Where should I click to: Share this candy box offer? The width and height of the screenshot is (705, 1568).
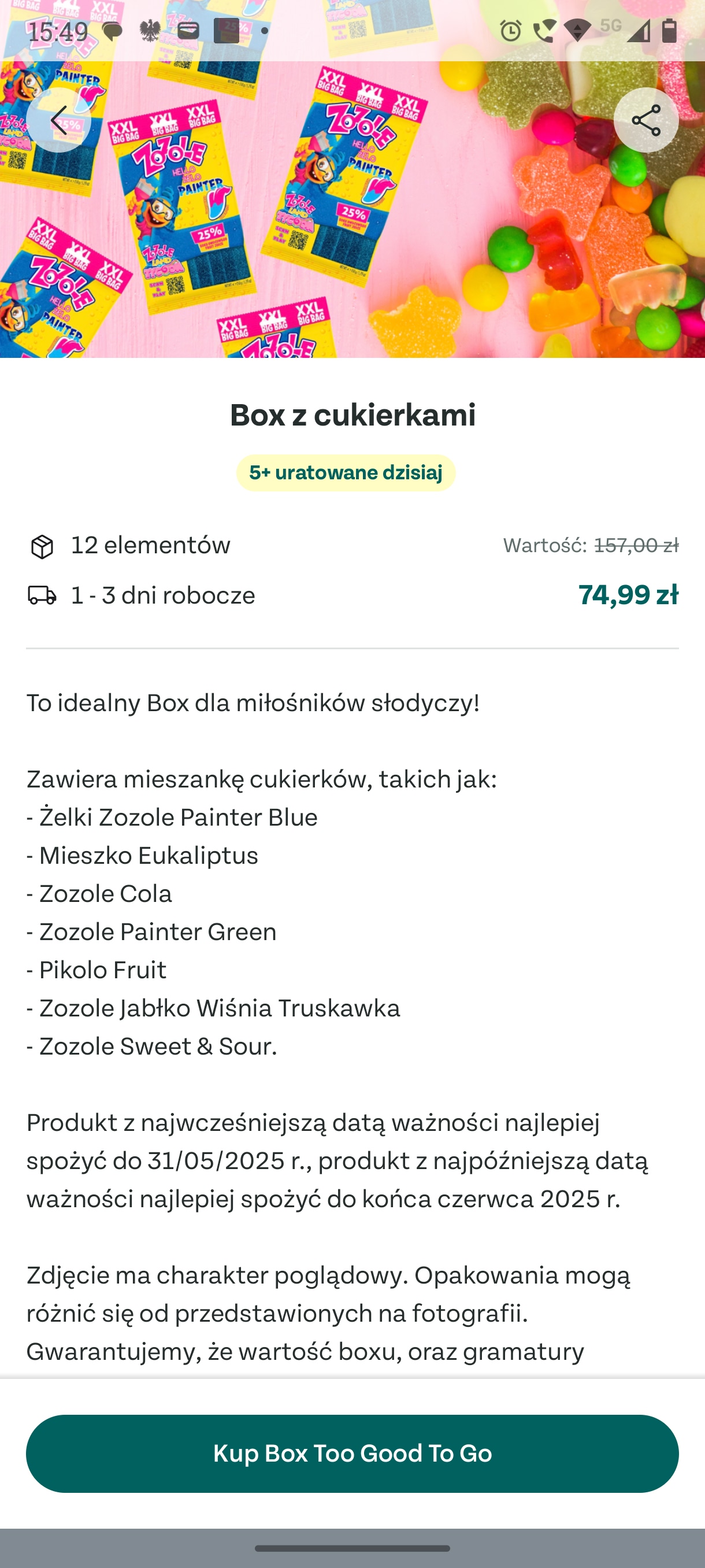[646, 120]
